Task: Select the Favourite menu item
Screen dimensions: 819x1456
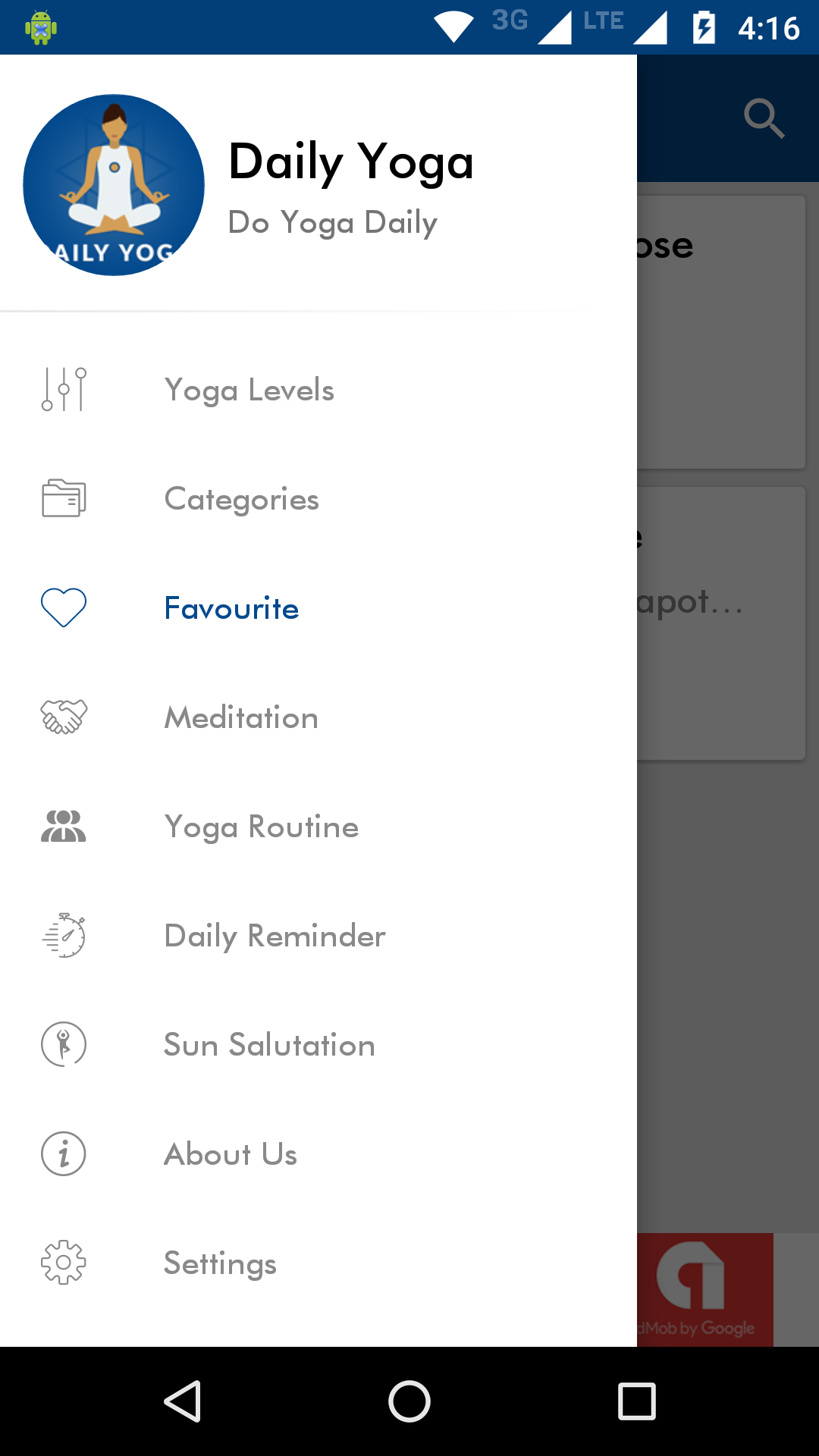Action: [231, 608]
